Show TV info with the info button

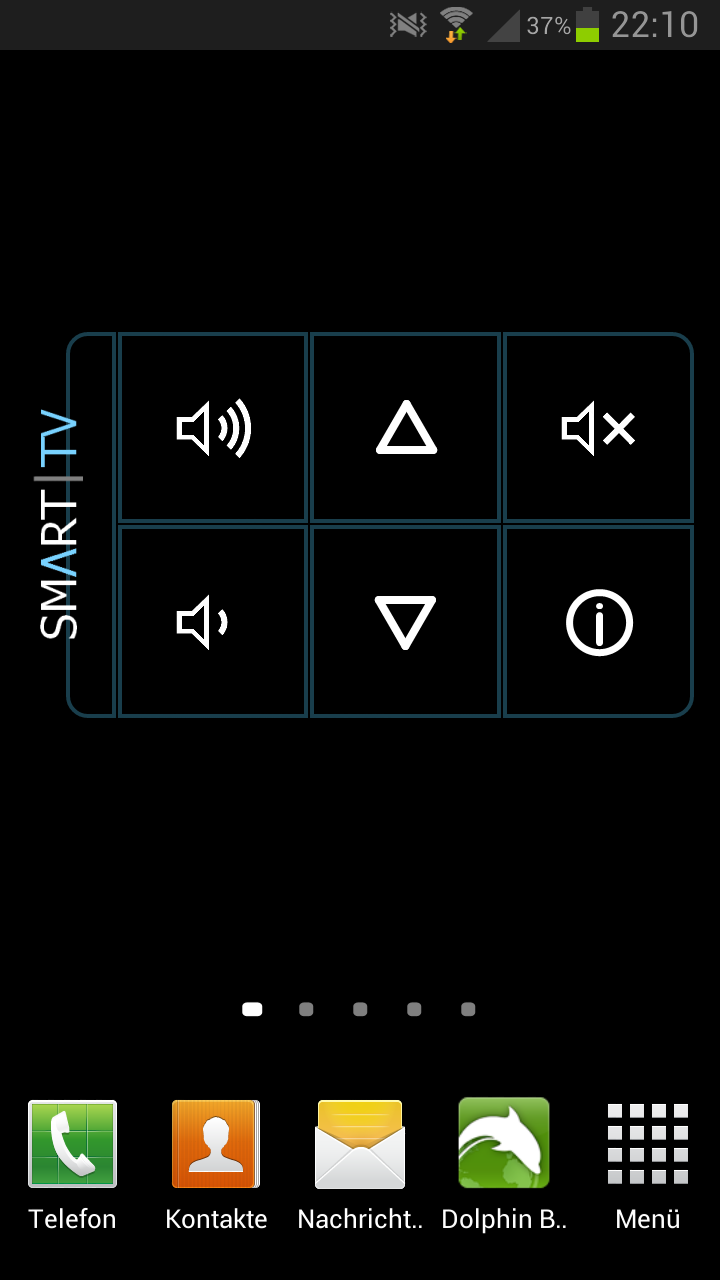click(x=598, y=622)
